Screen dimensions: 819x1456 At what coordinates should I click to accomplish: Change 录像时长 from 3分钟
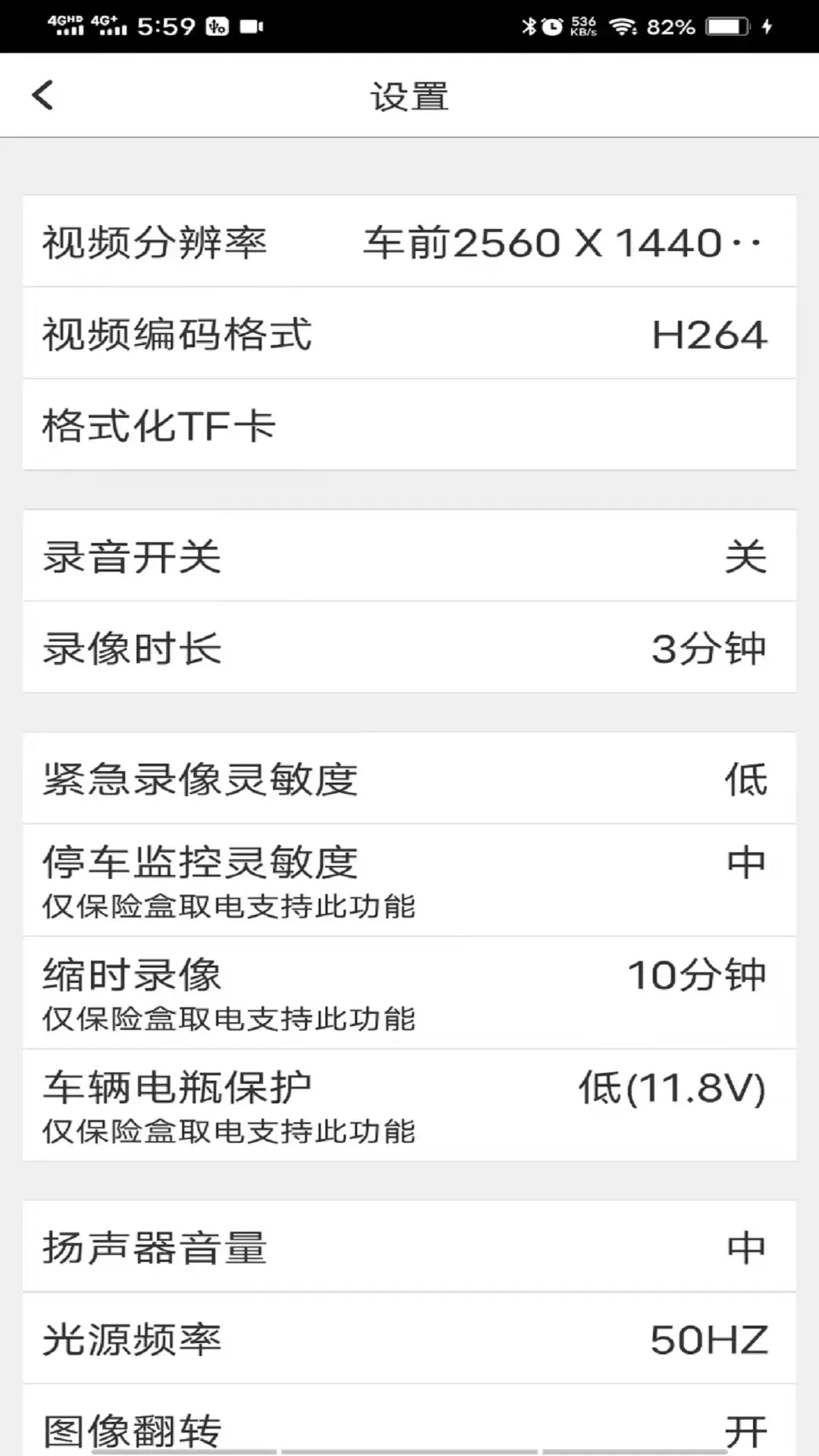click(x=409, y=648)
